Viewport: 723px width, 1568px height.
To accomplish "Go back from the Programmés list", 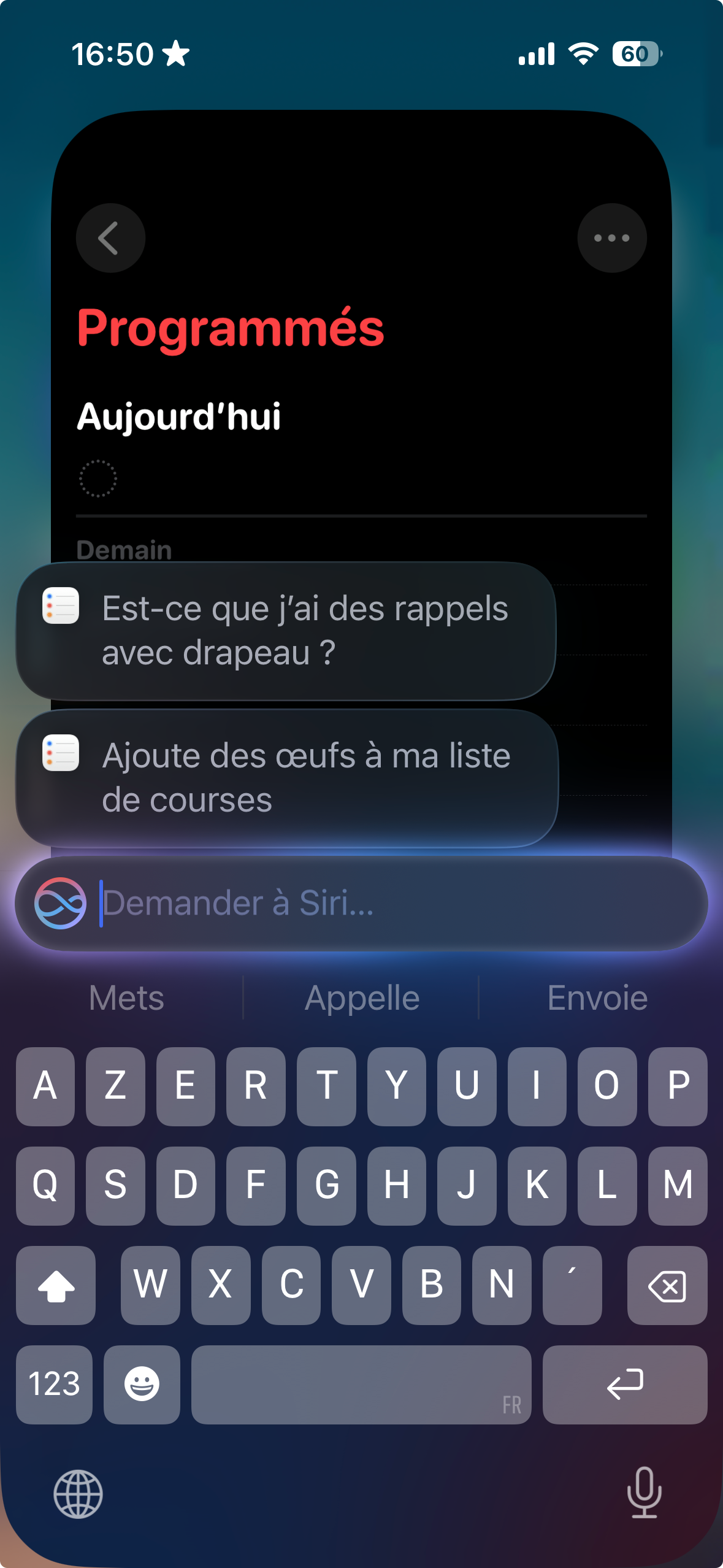I will (x=110, y=238).
